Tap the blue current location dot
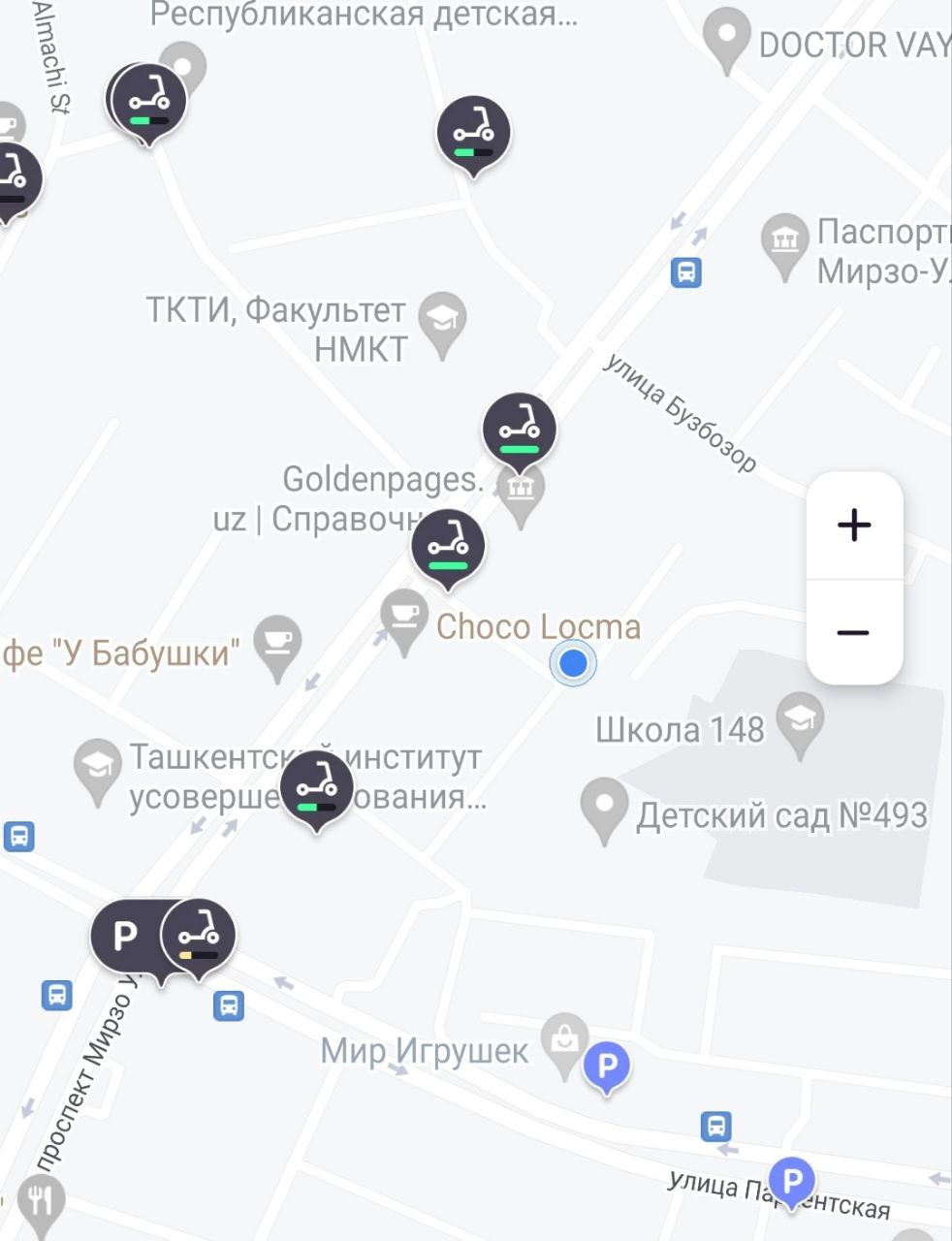The height and width of the screenshot is (1241, 952). 573,663
